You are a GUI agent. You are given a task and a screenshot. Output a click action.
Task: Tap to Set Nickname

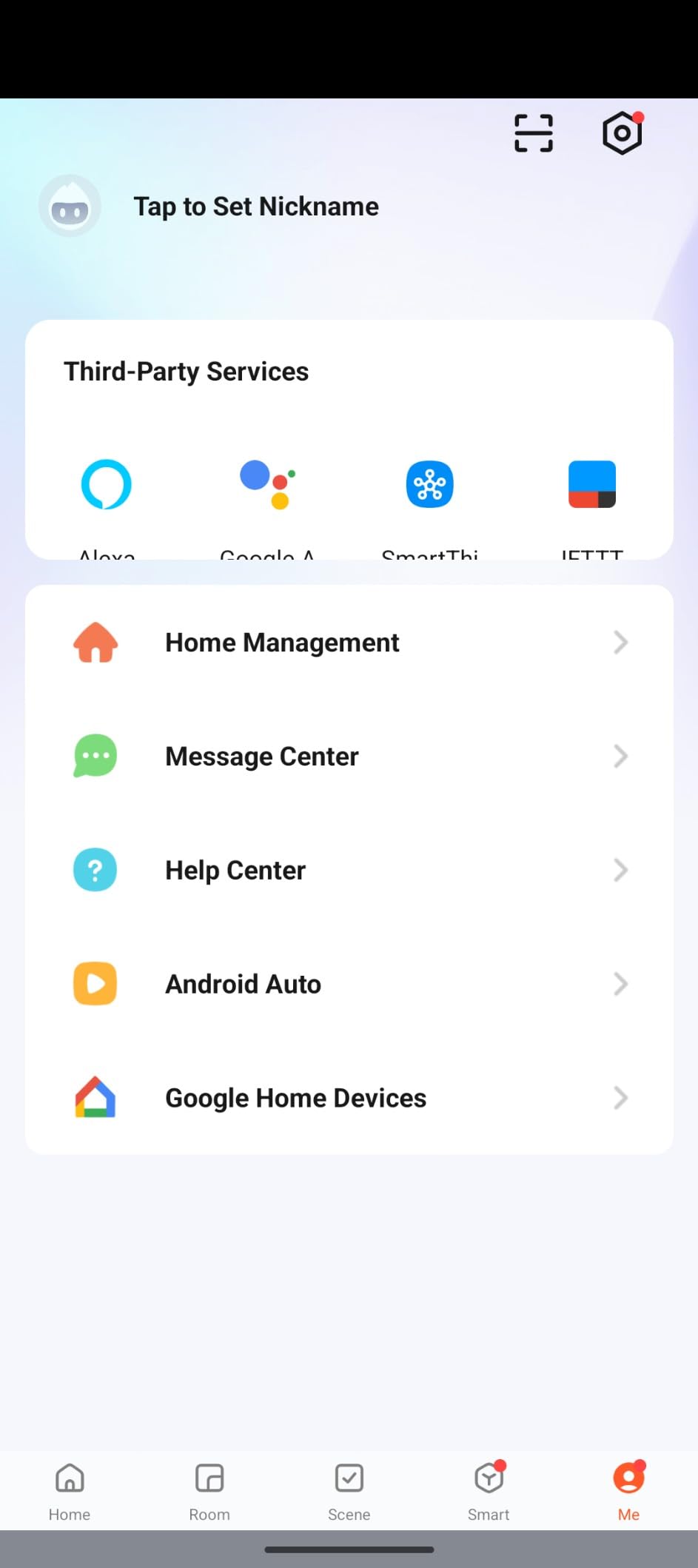pos(255,206)
